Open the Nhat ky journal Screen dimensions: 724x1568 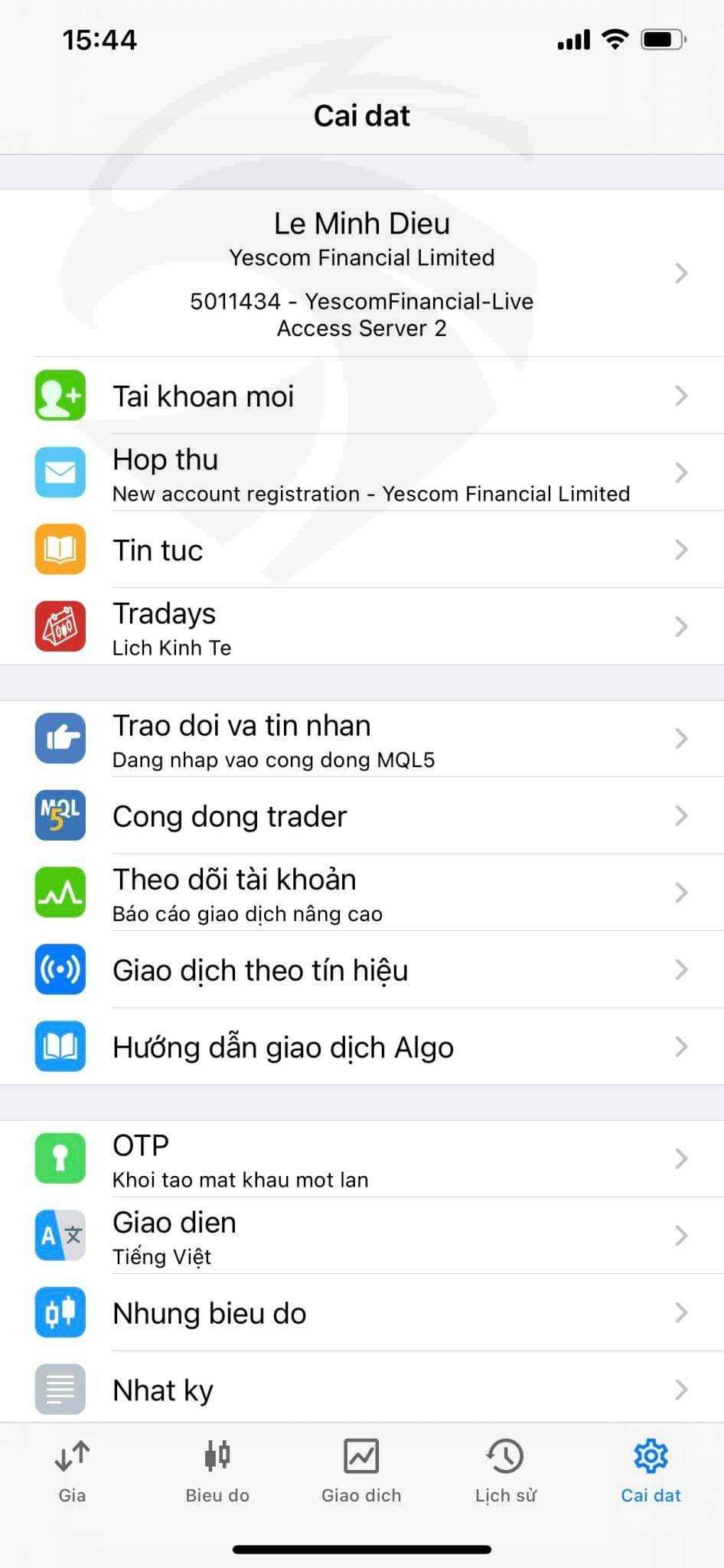[362, 1387]
